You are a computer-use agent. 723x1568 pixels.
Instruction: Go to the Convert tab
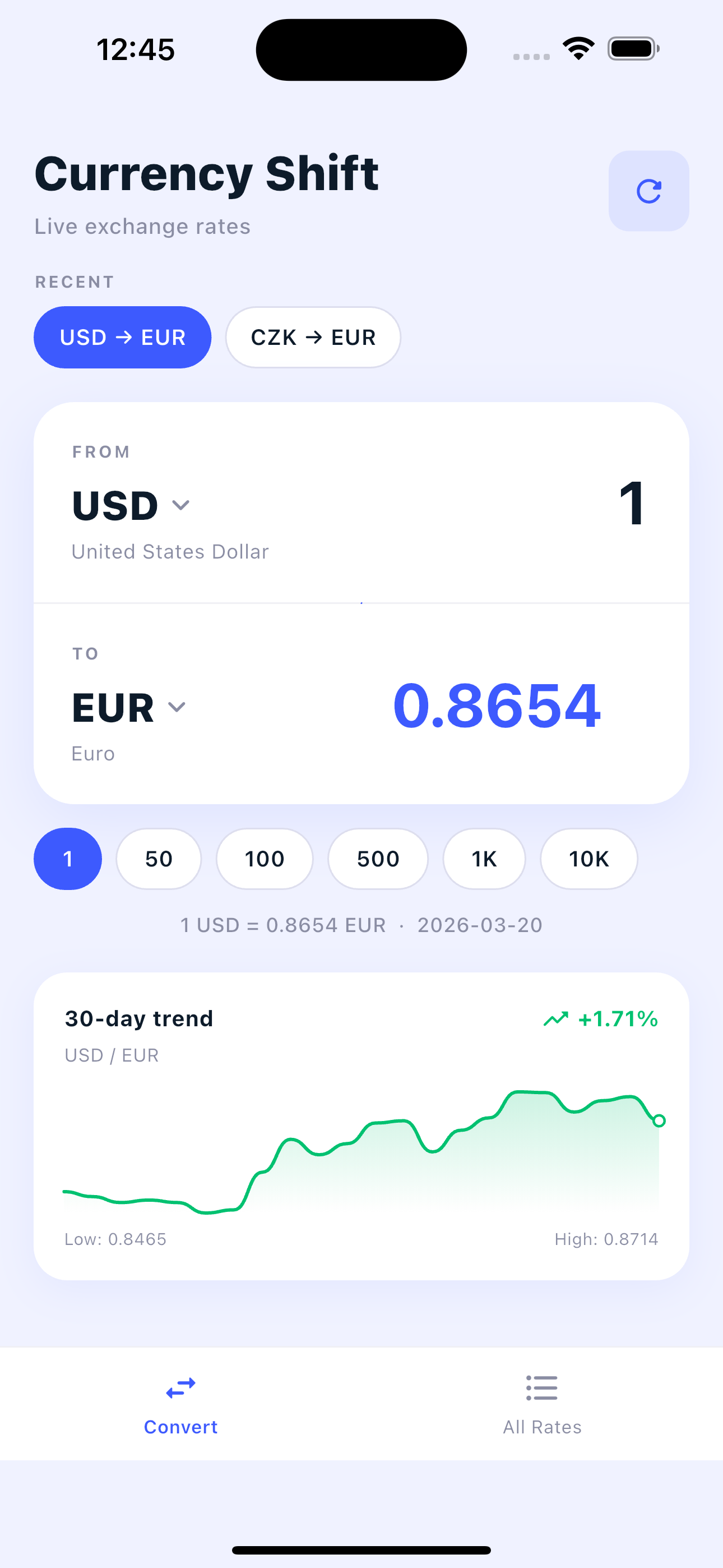point(180,1403)
